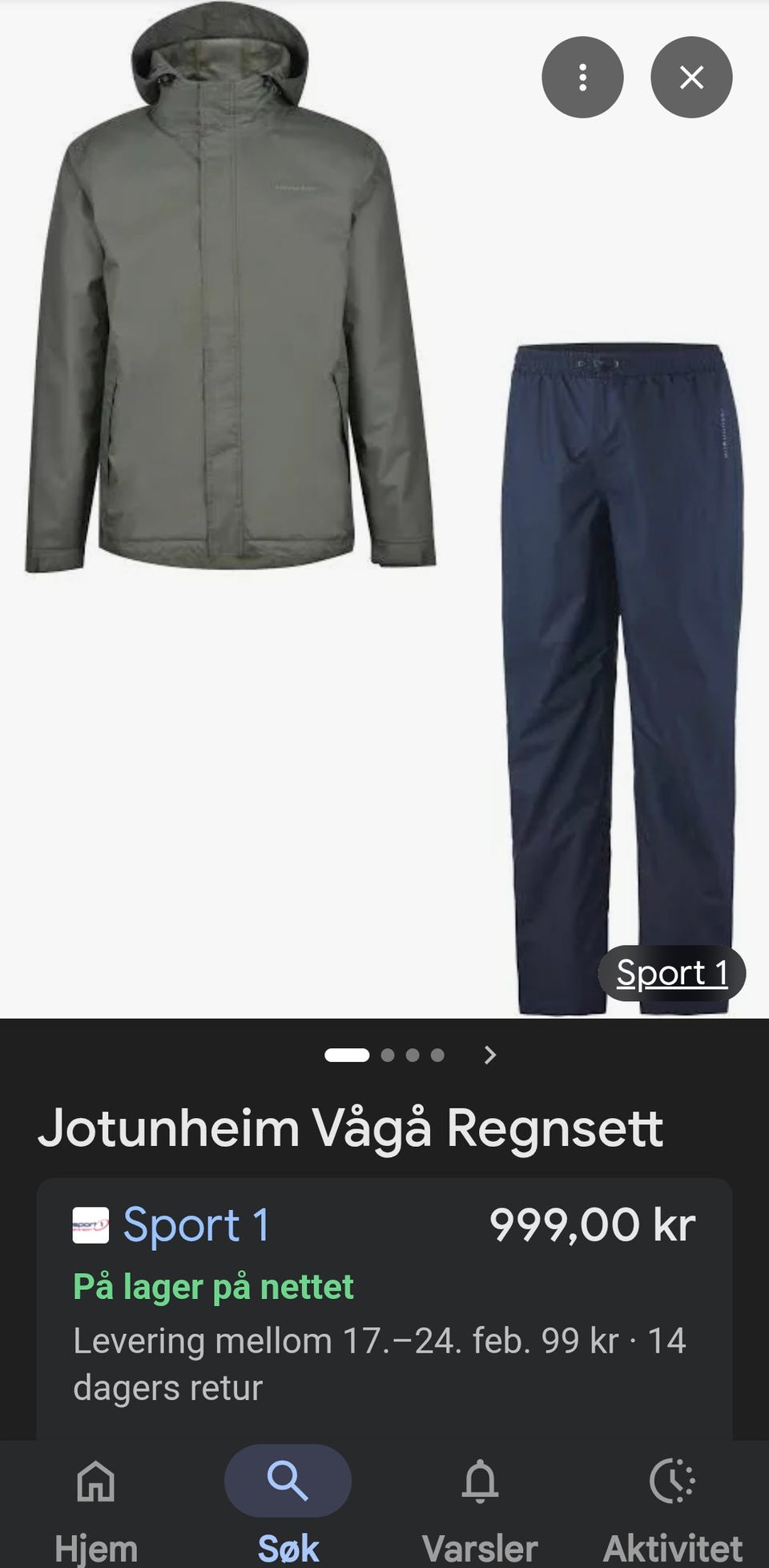Open the three-dot overflow menu
This screenshot has width=769, height=1568.
click(582, 78)
